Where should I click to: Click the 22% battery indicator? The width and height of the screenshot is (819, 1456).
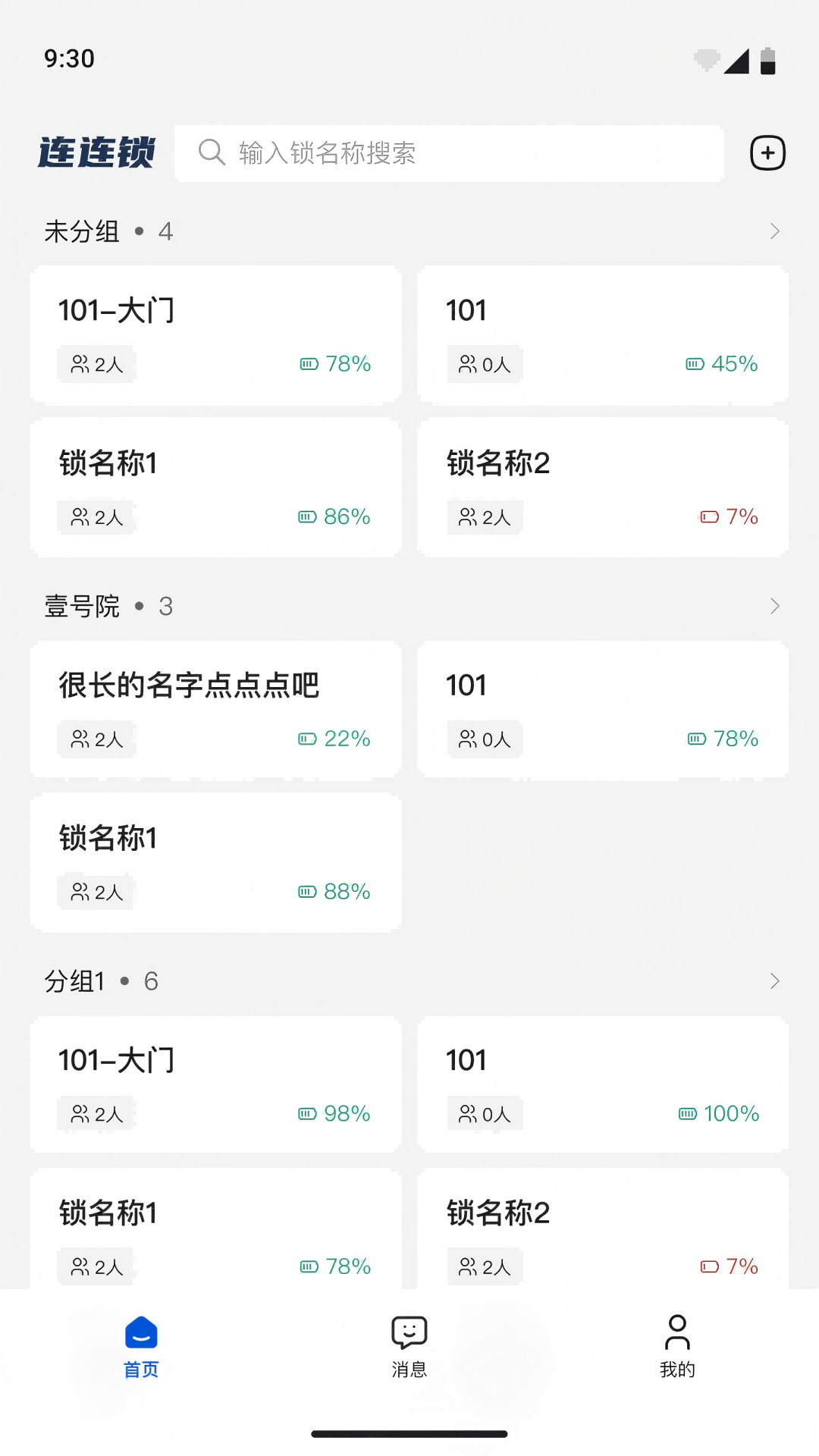pos(334,738)
